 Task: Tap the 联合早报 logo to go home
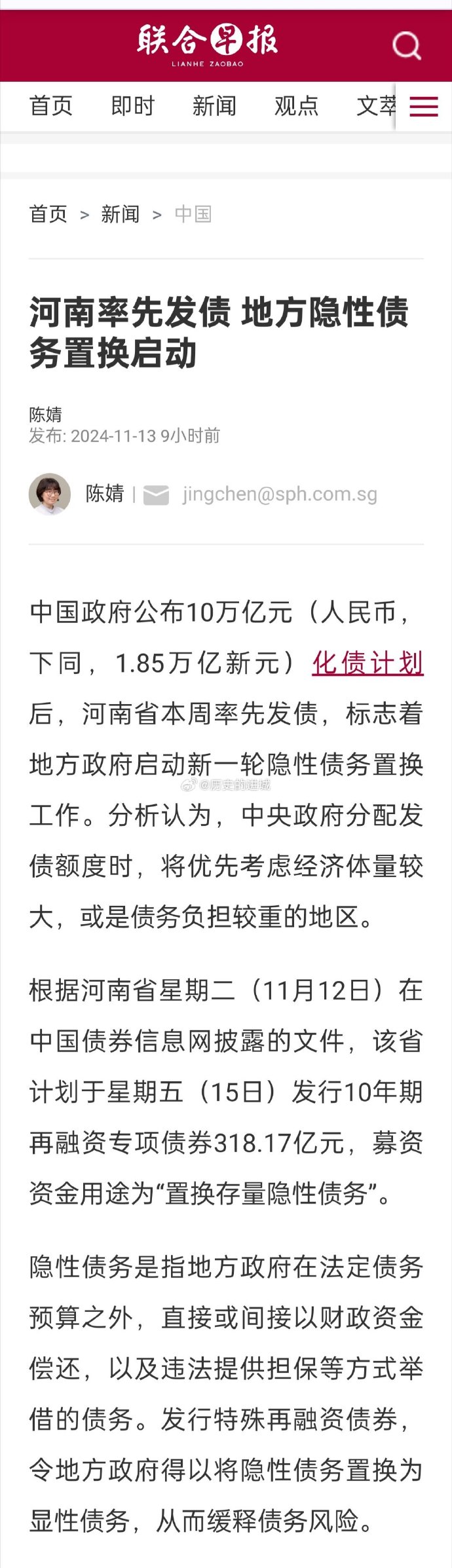208,45
